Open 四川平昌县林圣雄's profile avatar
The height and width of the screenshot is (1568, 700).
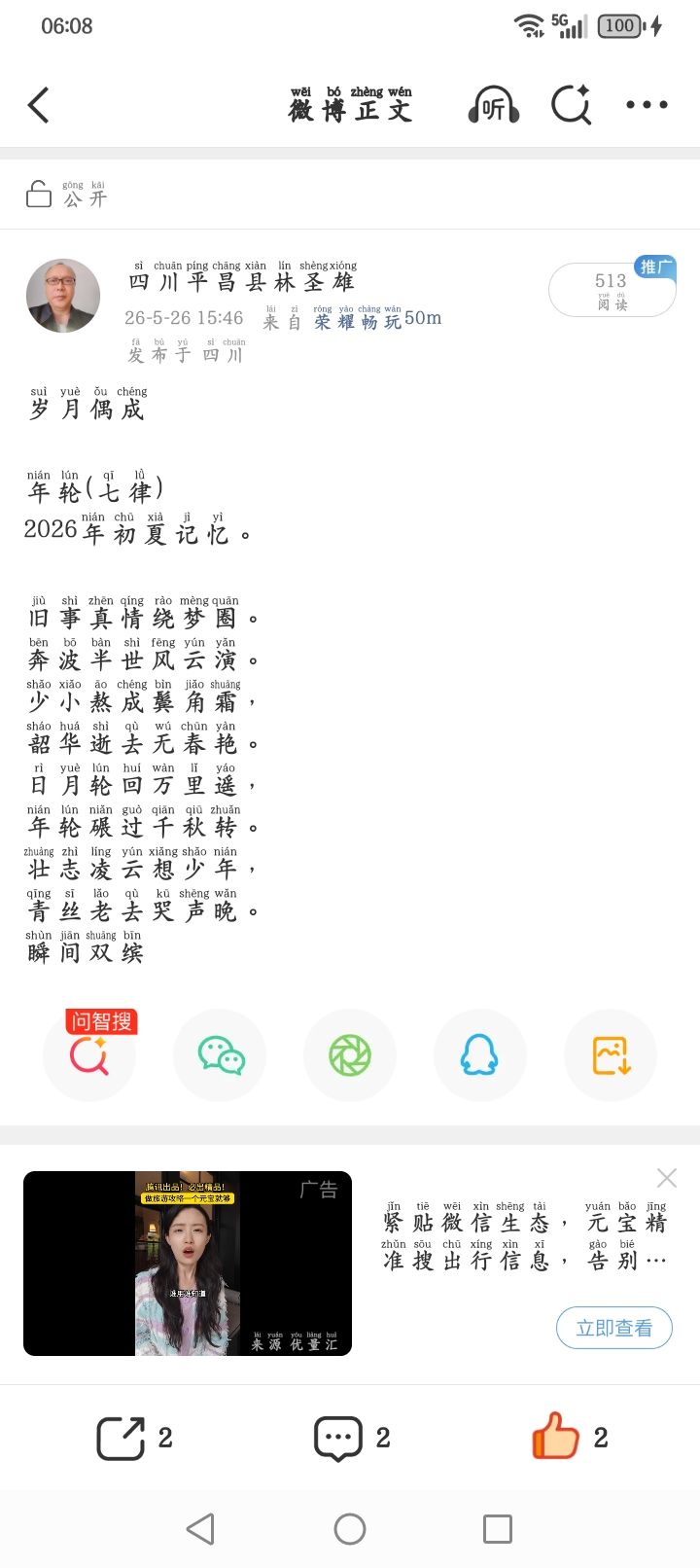click(63, 297)
